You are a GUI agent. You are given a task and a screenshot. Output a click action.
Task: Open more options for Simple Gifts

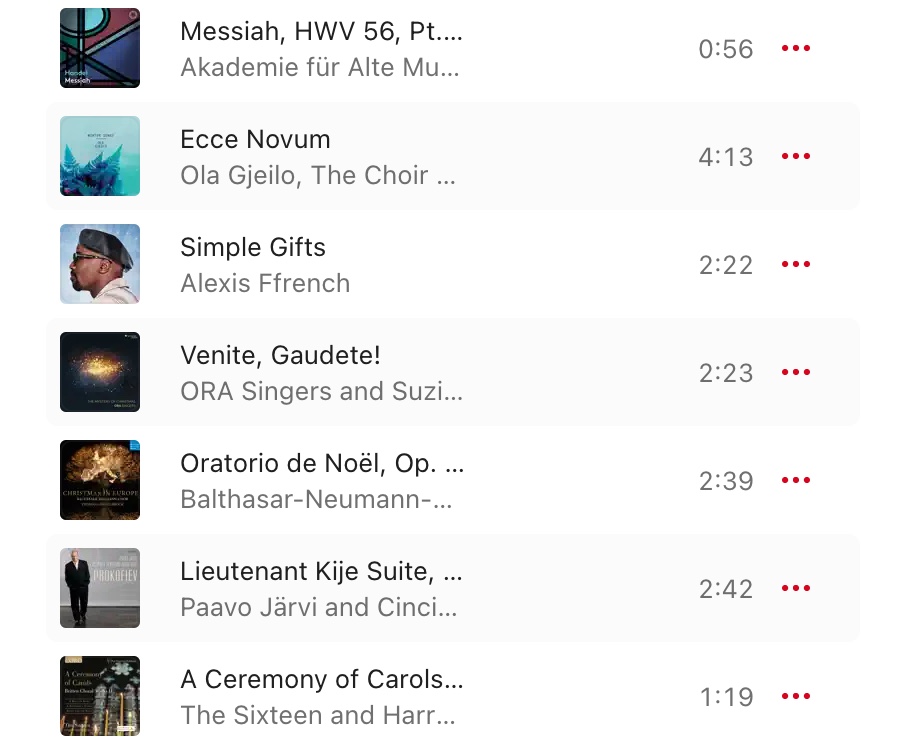pyautogui.click(x=795, y=264)
